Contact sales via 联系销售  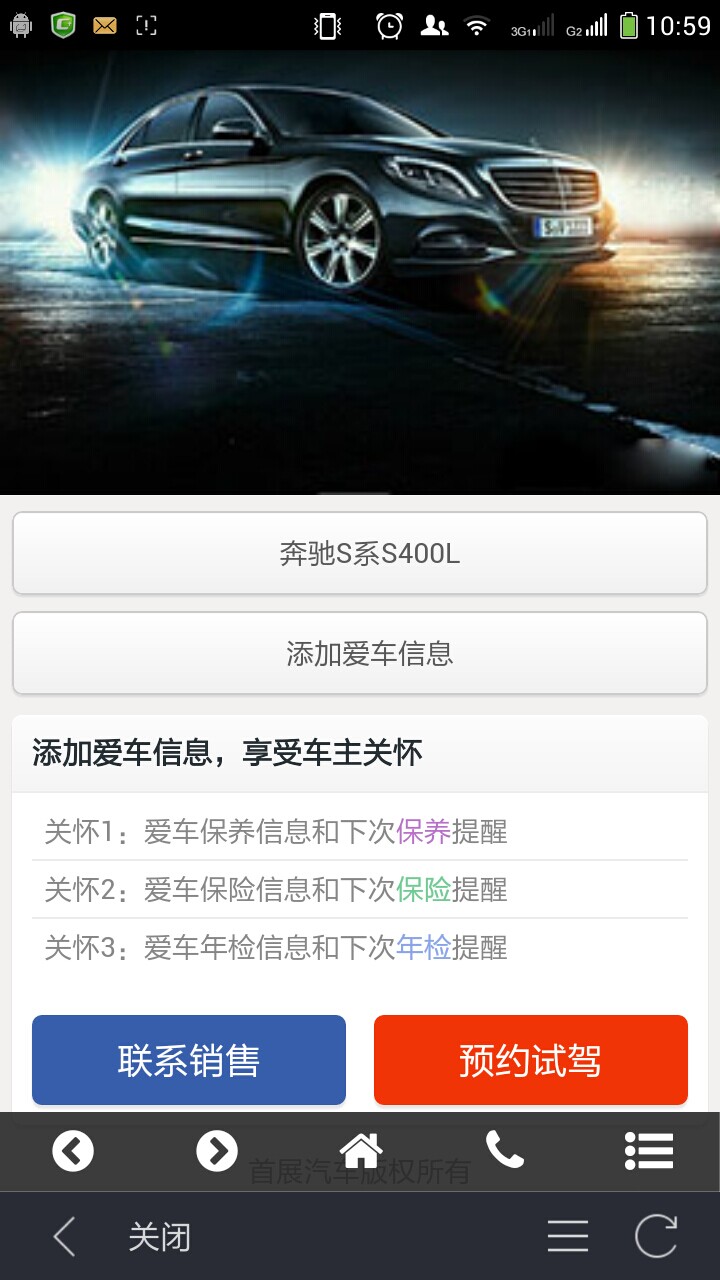pyautogui.click(x=189, y=1060)
